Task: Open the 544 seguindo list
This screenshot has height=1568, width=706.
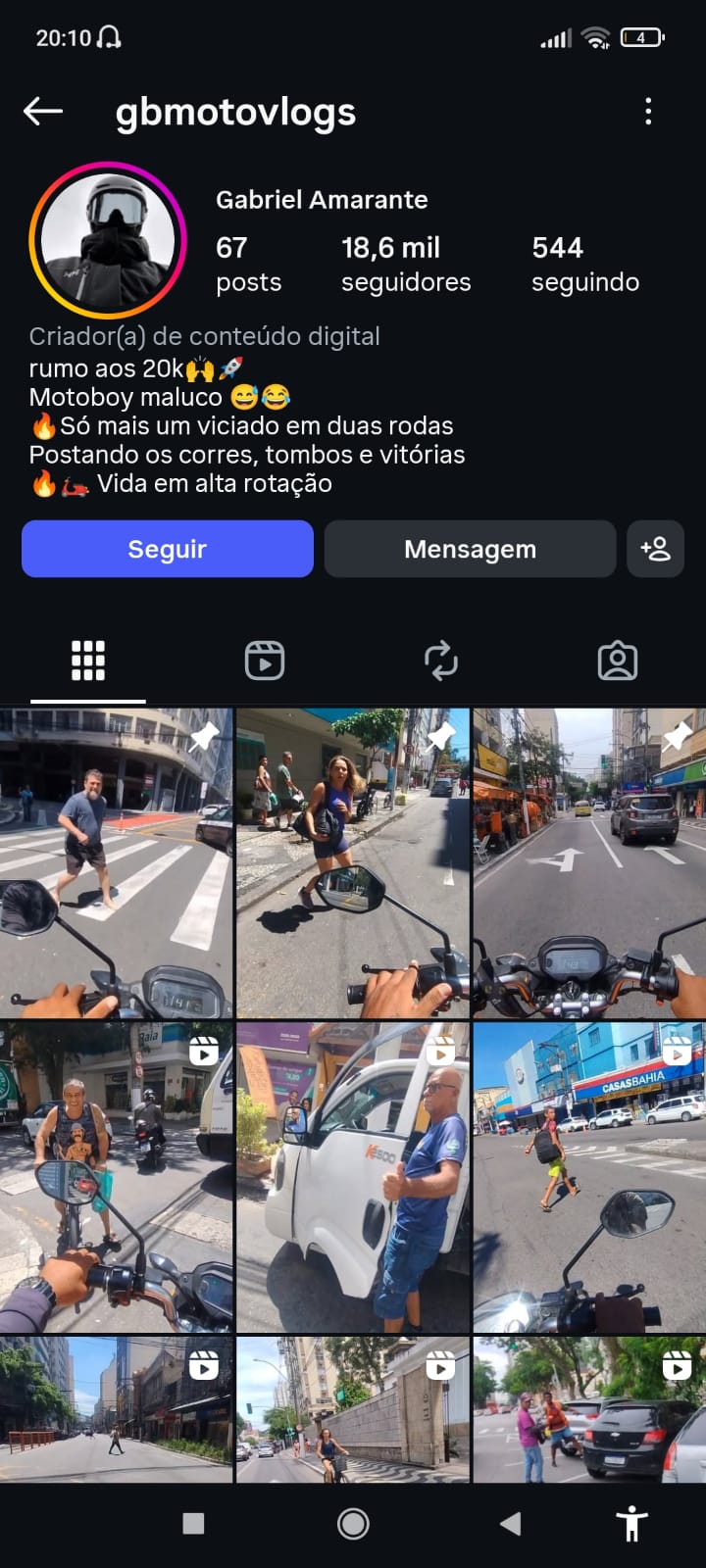Action: point(584,264)
